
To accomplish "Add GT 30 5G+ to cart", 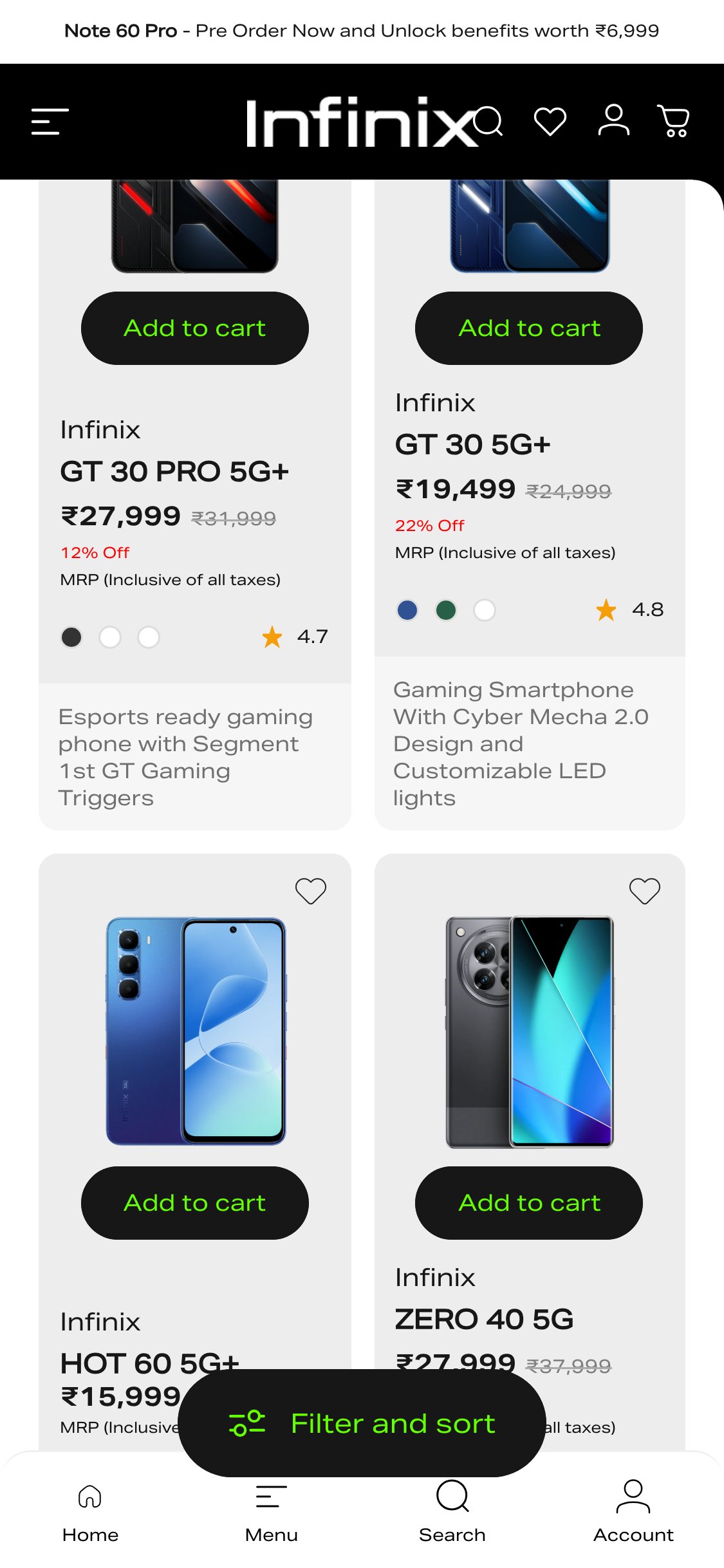I will pos(528,328).
